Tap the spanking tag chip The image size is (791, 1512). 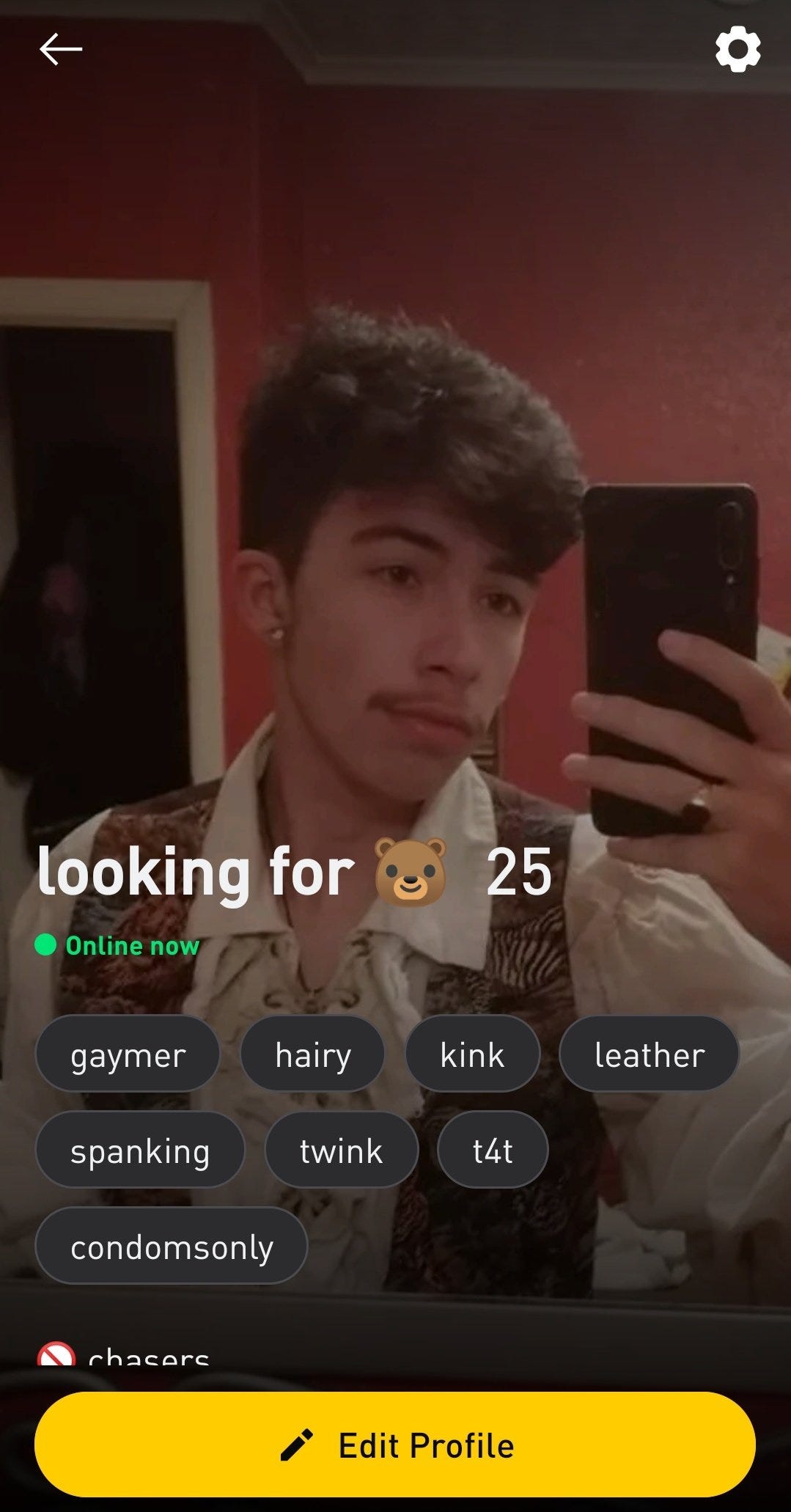[x=140, y=1150]
